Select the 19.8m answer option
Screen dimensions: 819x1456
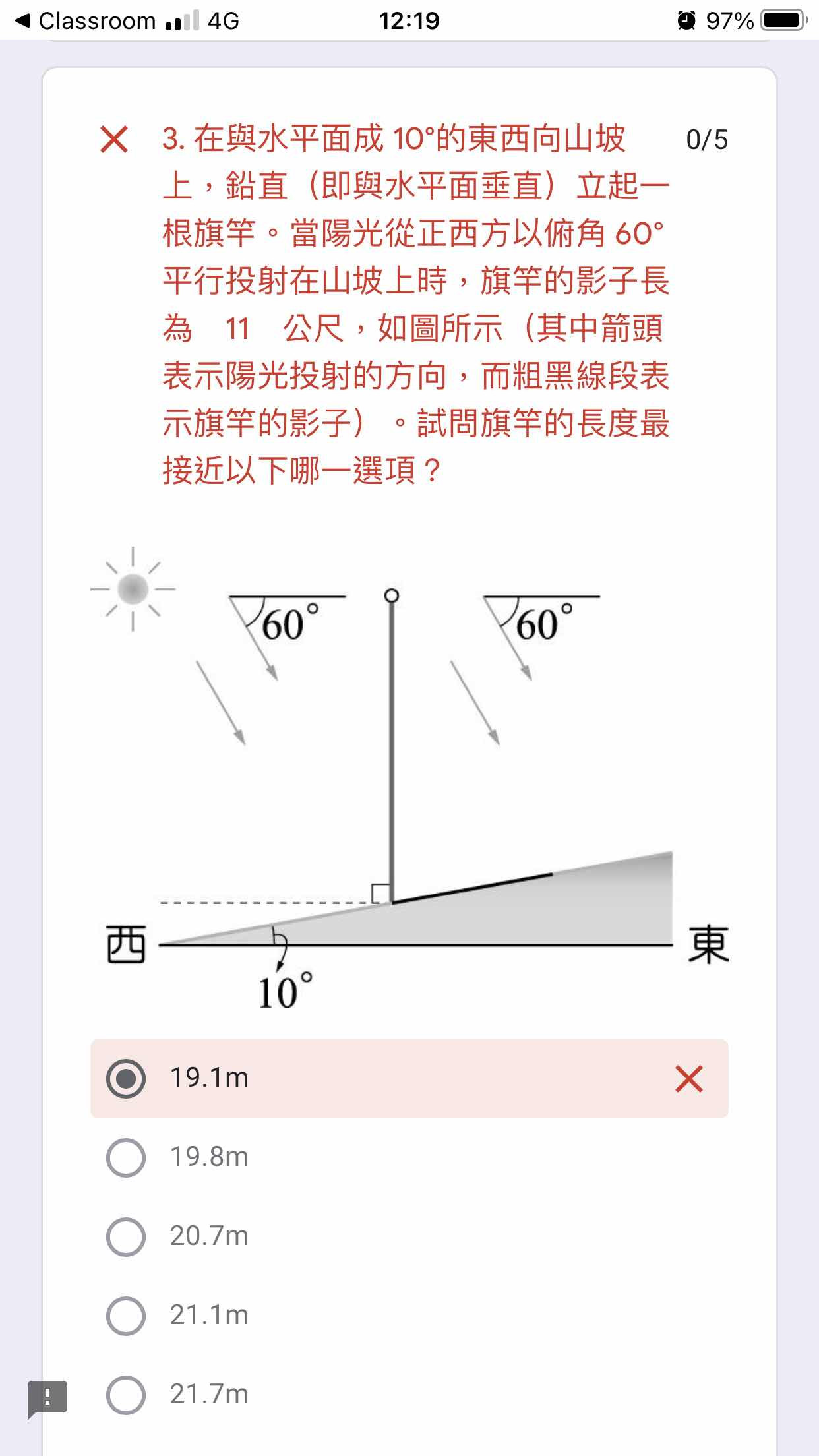point(126,1157)
